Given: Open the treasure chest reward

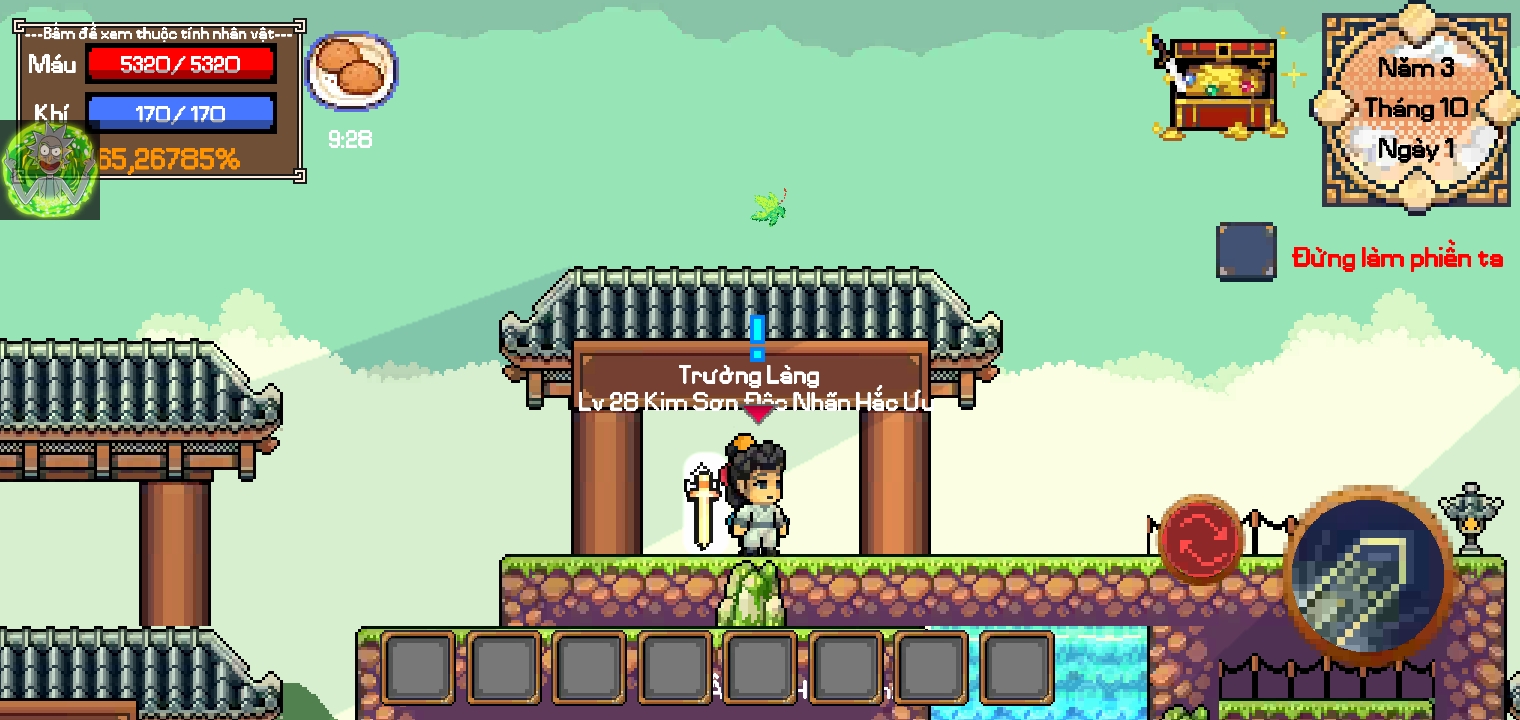Looking at the screenshot, I should click(x=1222, y=86).
